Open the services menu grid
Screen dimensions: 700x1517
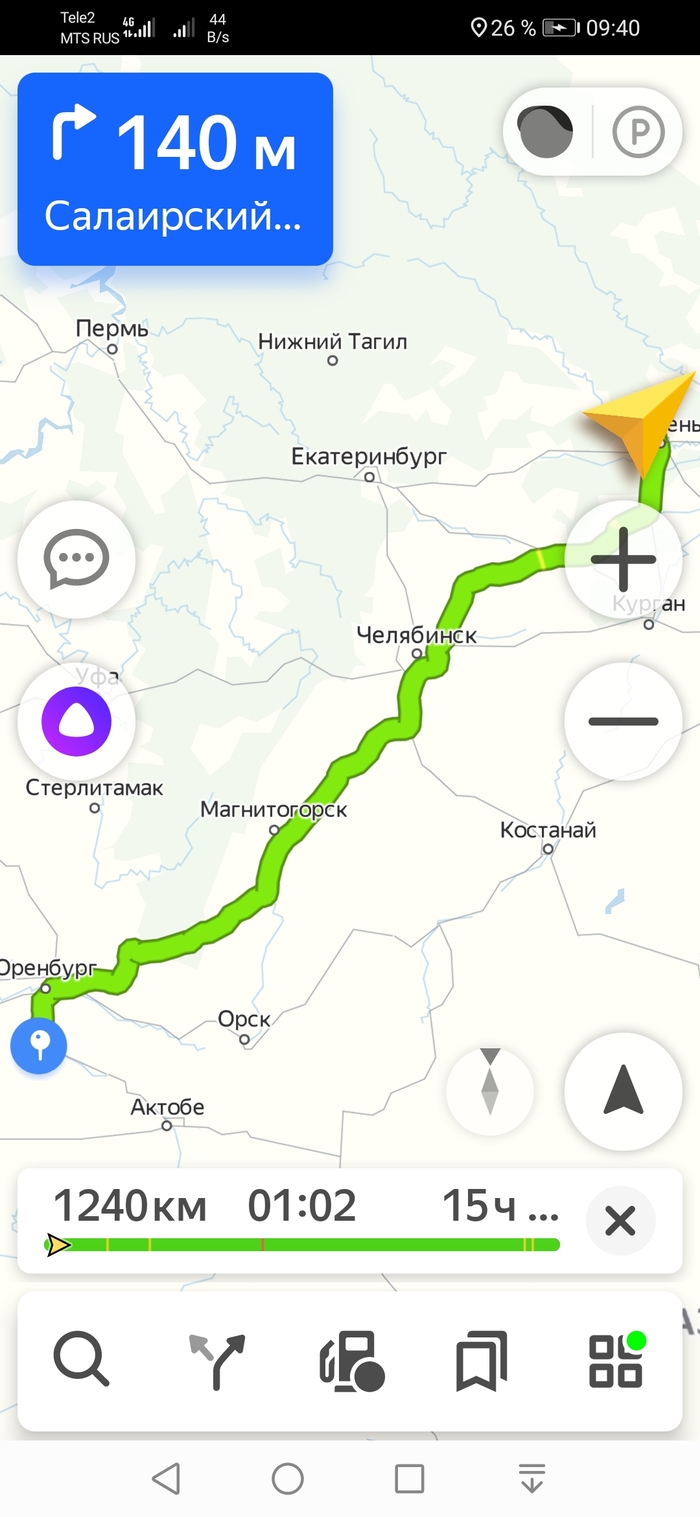pyautogui.click(x=615, y=1361)
